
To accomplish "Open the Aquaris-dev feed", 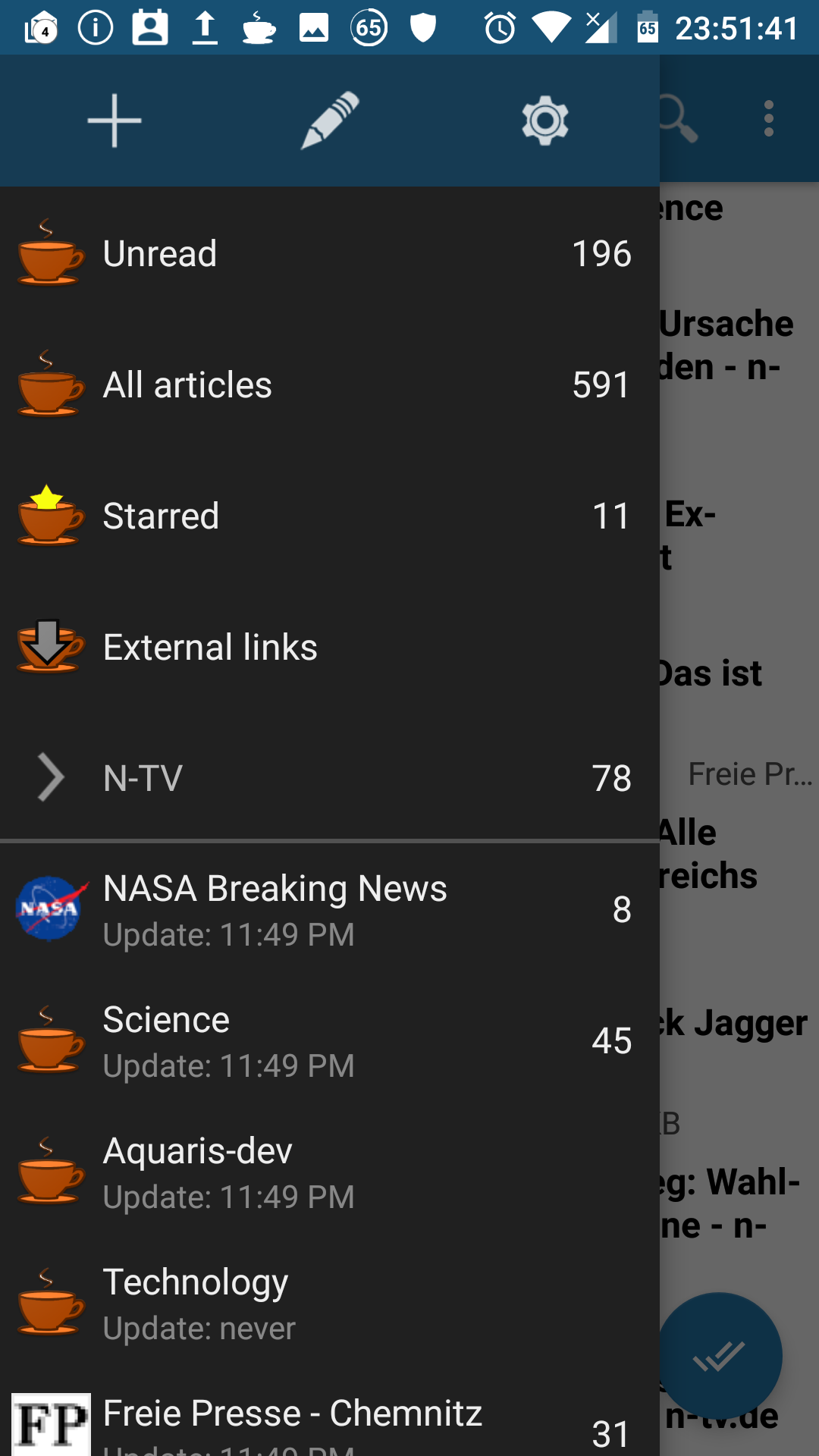I will [x=326, y=1172].
